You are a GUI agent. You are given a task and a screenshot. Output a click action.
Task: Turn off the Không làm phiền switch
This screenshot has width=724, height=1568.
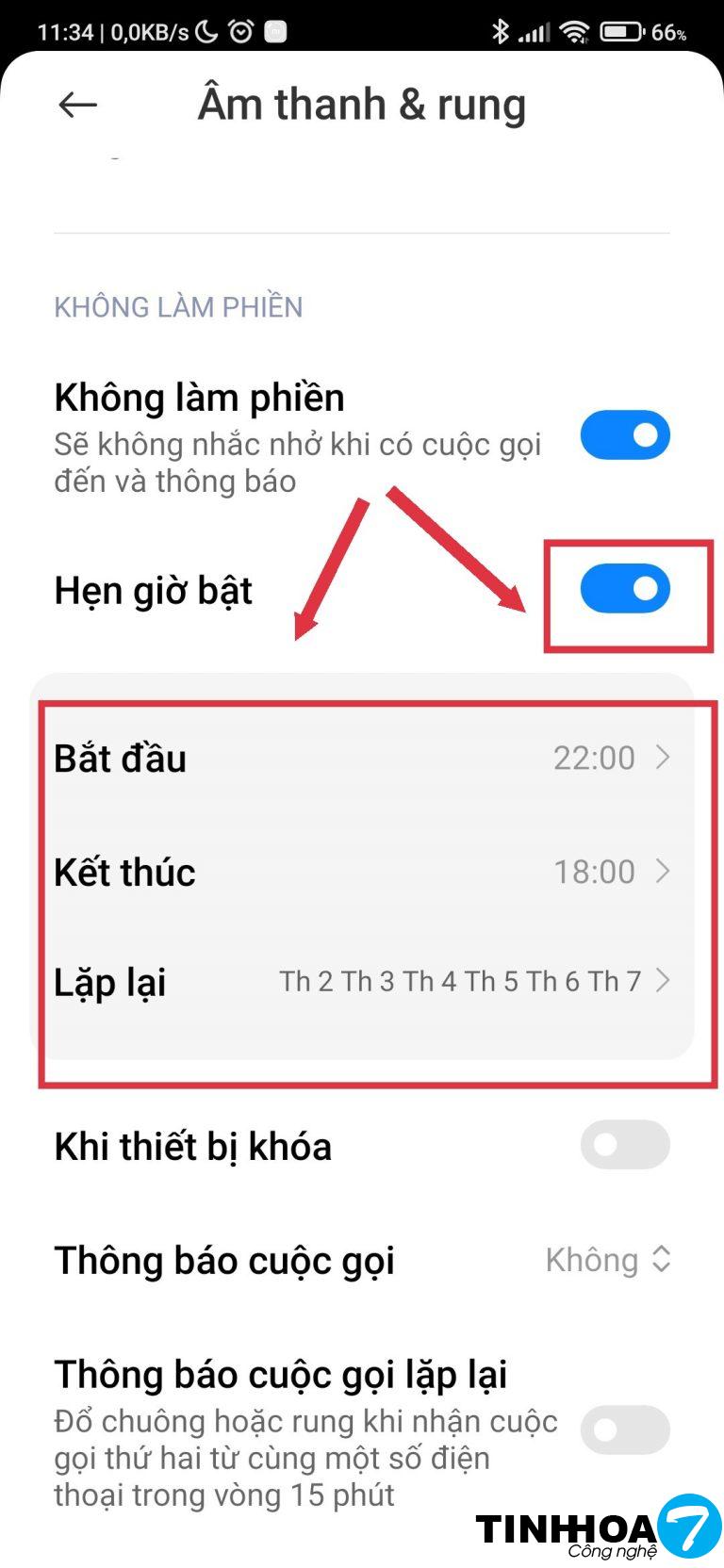point(624,435)
